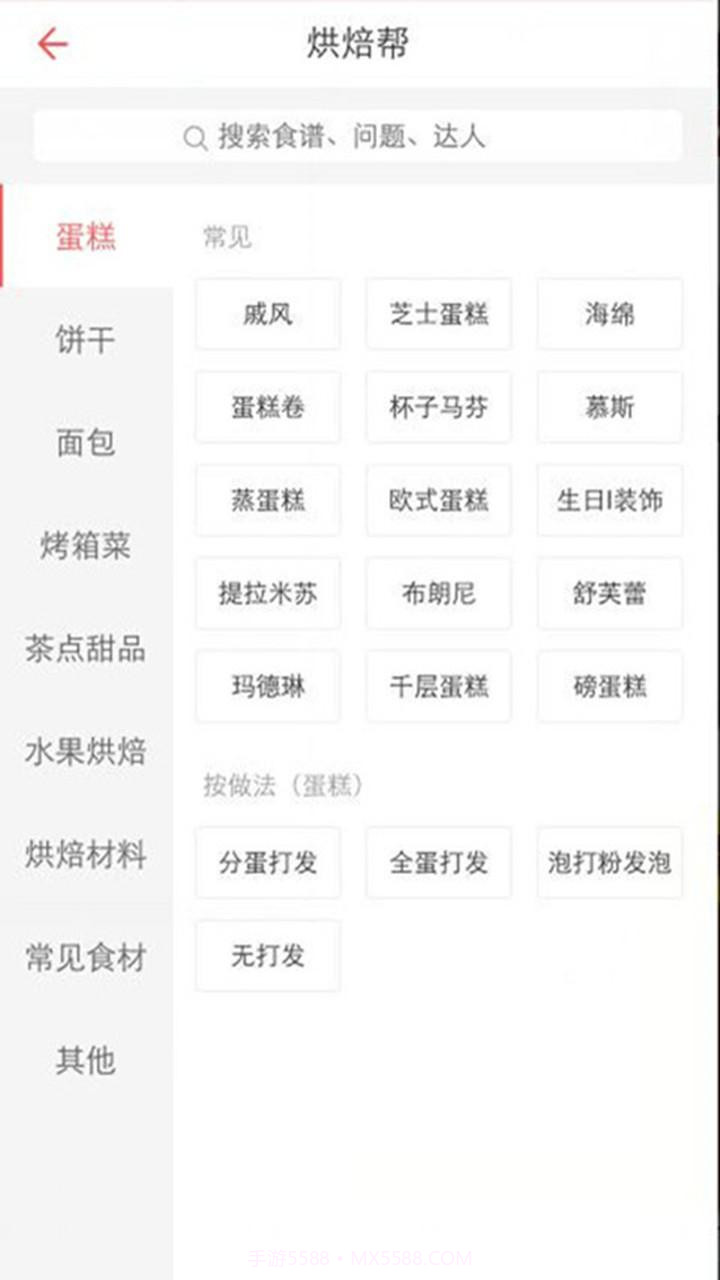View the 茶点甜品 category

point(85,649)
